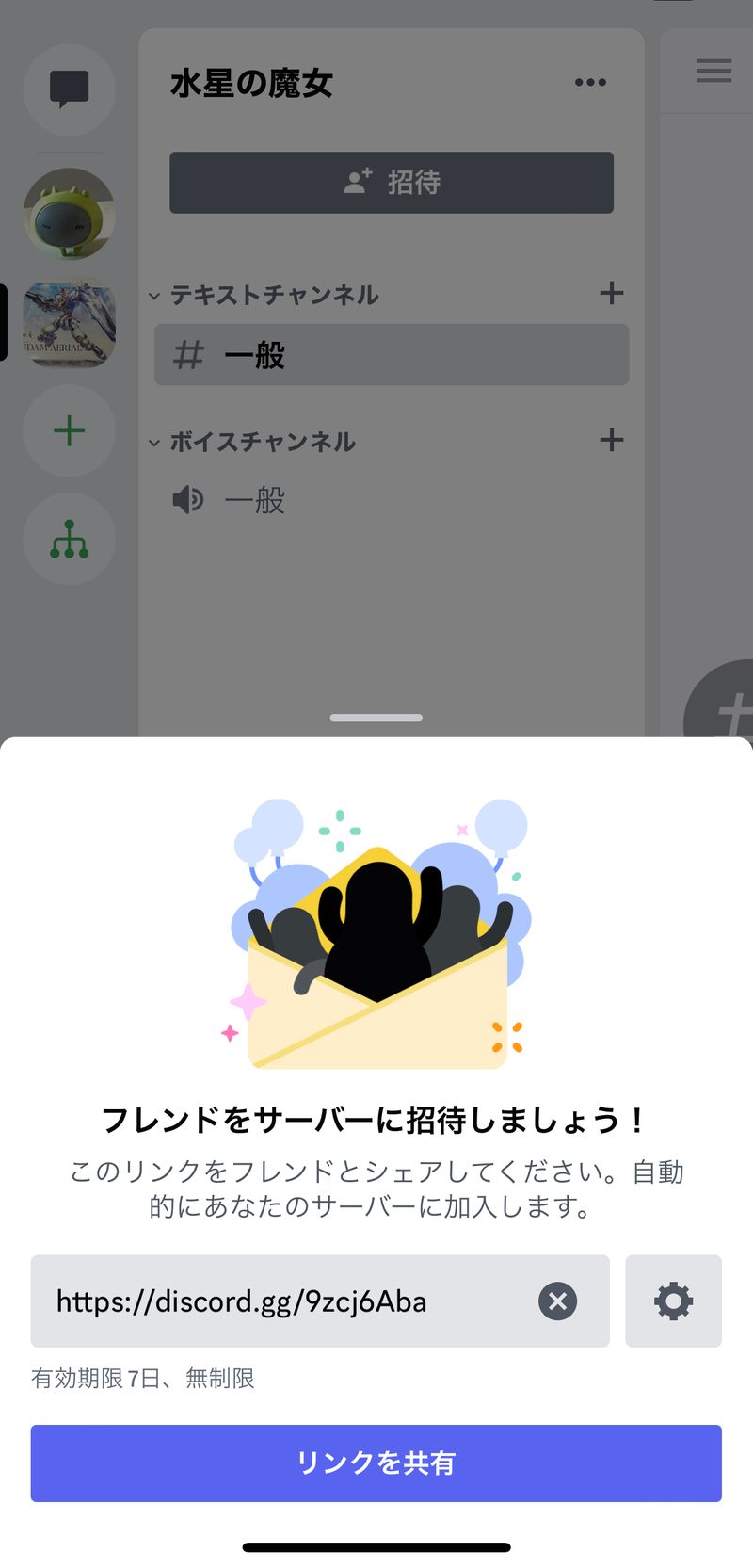
Task: Collapse the ボイスチャンネル category
Action: pos(252,441)
